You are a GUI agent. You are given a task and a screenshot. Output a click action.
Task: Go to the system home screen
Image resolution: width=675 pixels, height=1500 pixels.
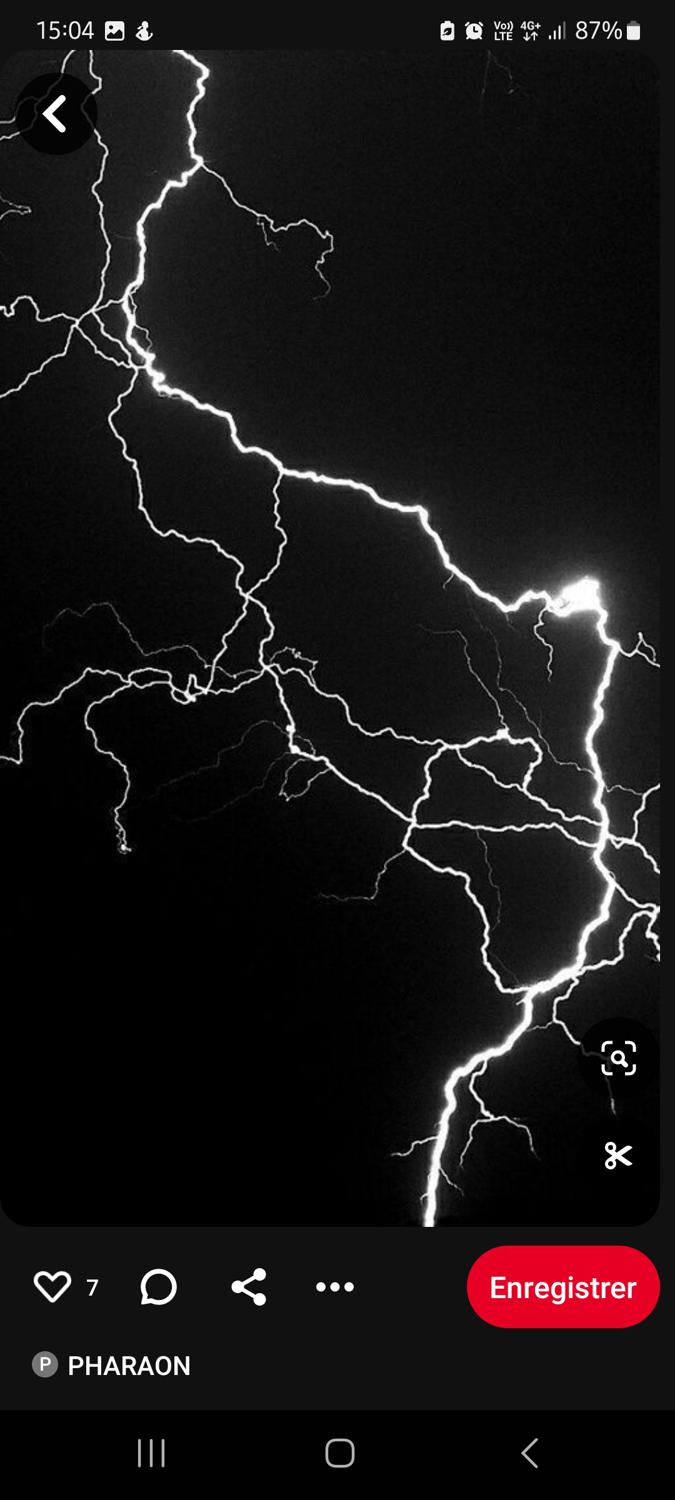pyautogui.click(x=339, y=1453)
